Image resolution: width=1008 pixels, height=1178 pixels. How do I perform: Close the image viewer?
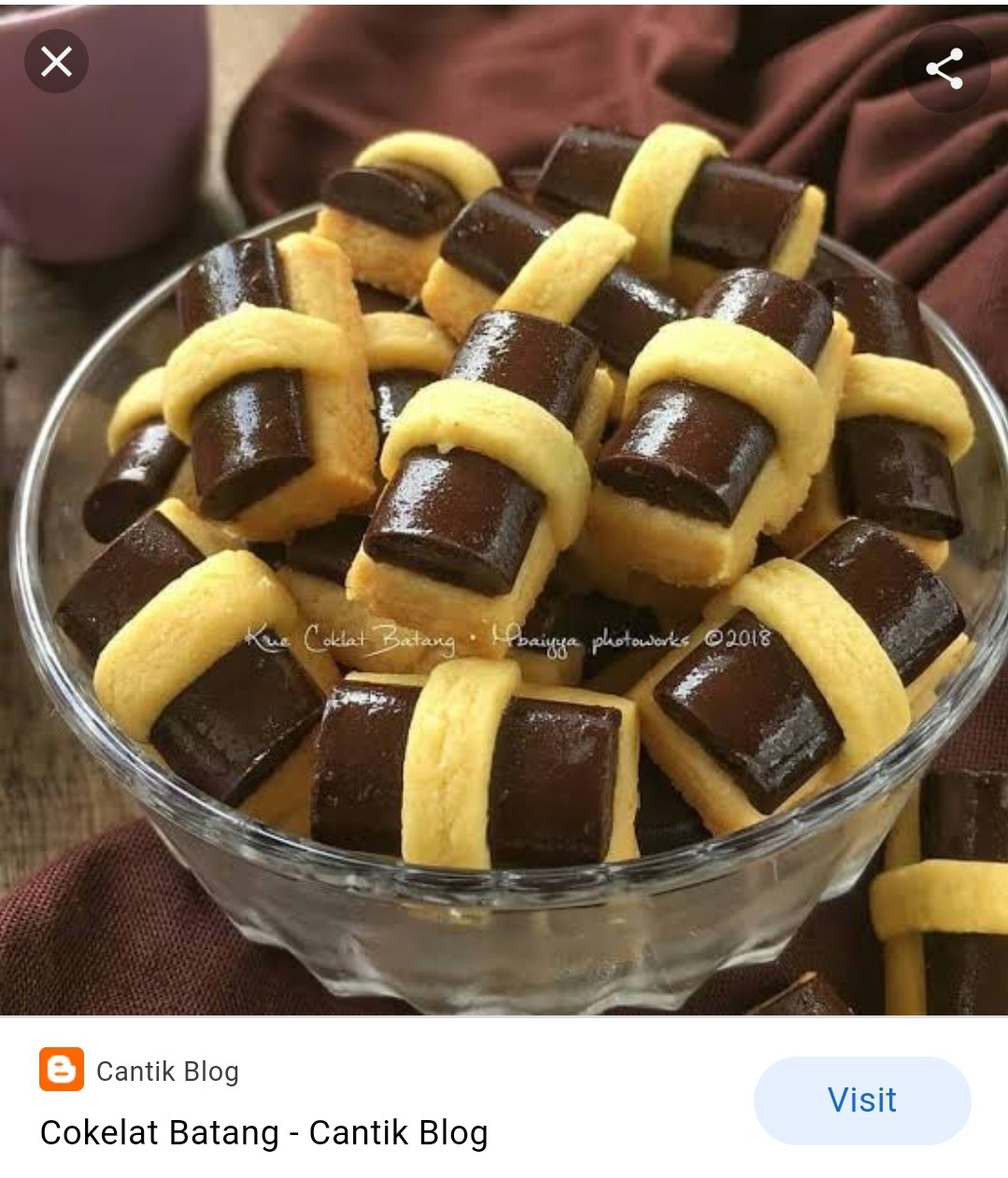56,63
